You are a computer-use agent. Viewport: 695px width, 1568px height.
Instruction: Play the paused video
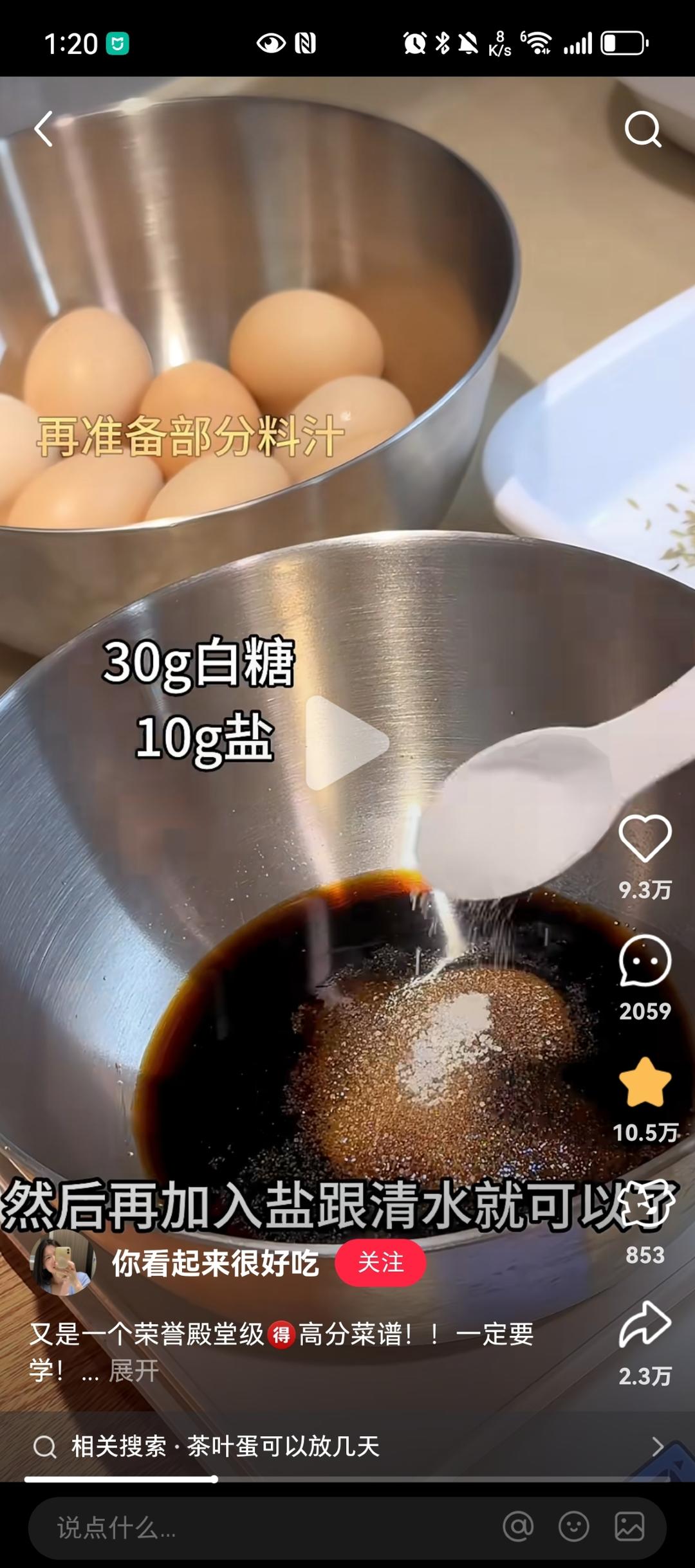click(x=347, y=743)
